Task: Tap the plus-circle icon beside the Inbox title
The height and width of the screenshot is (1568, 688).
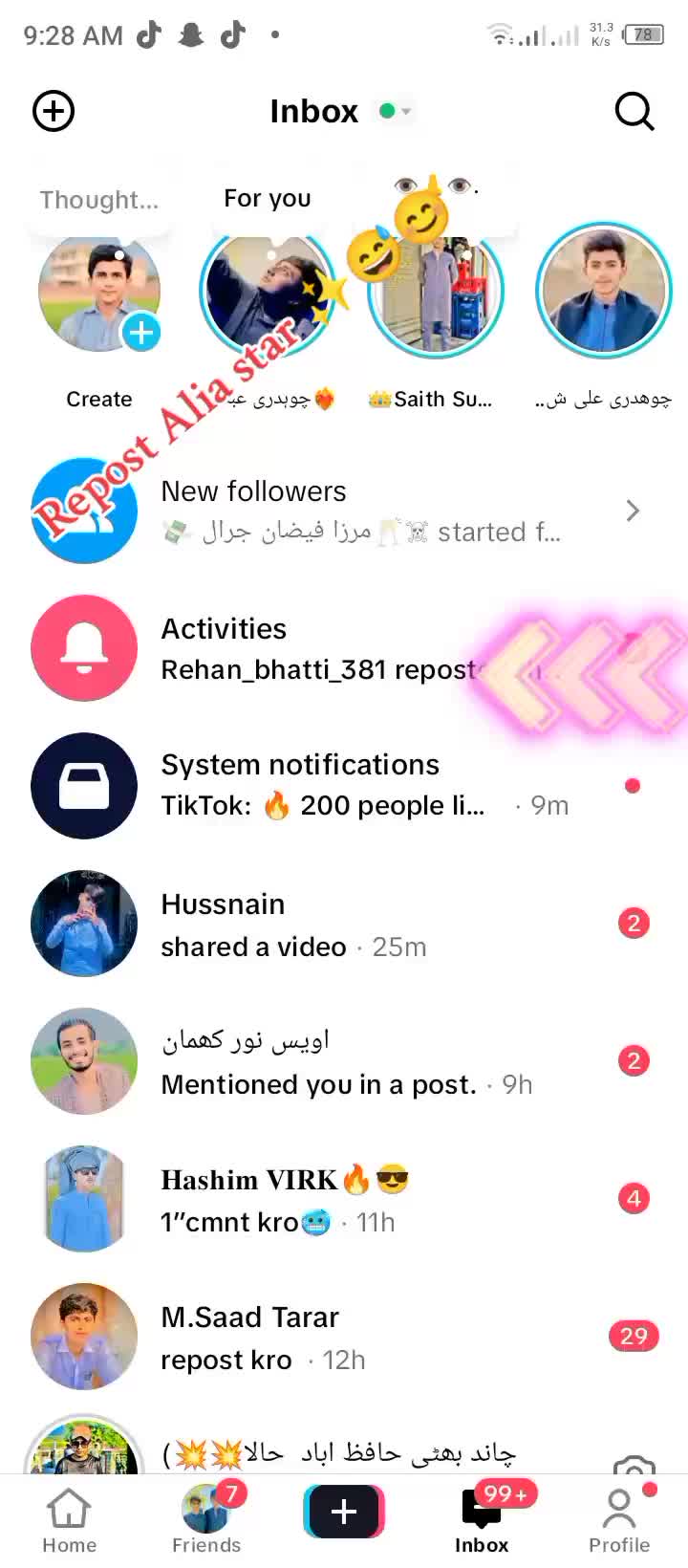Action: click(x=54, y=111)
